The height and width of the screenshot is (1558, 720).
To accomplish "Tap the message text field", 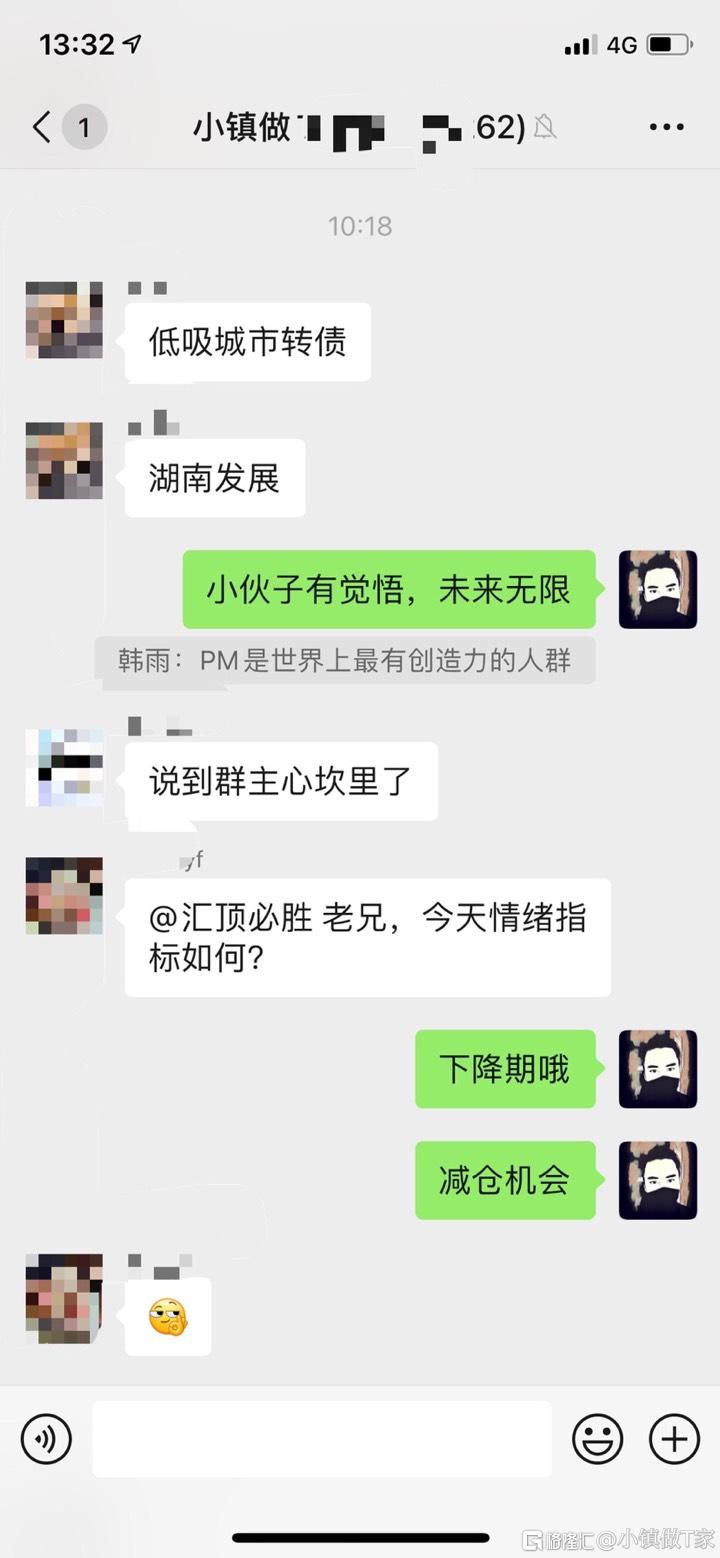I will tap(322, 1439).
